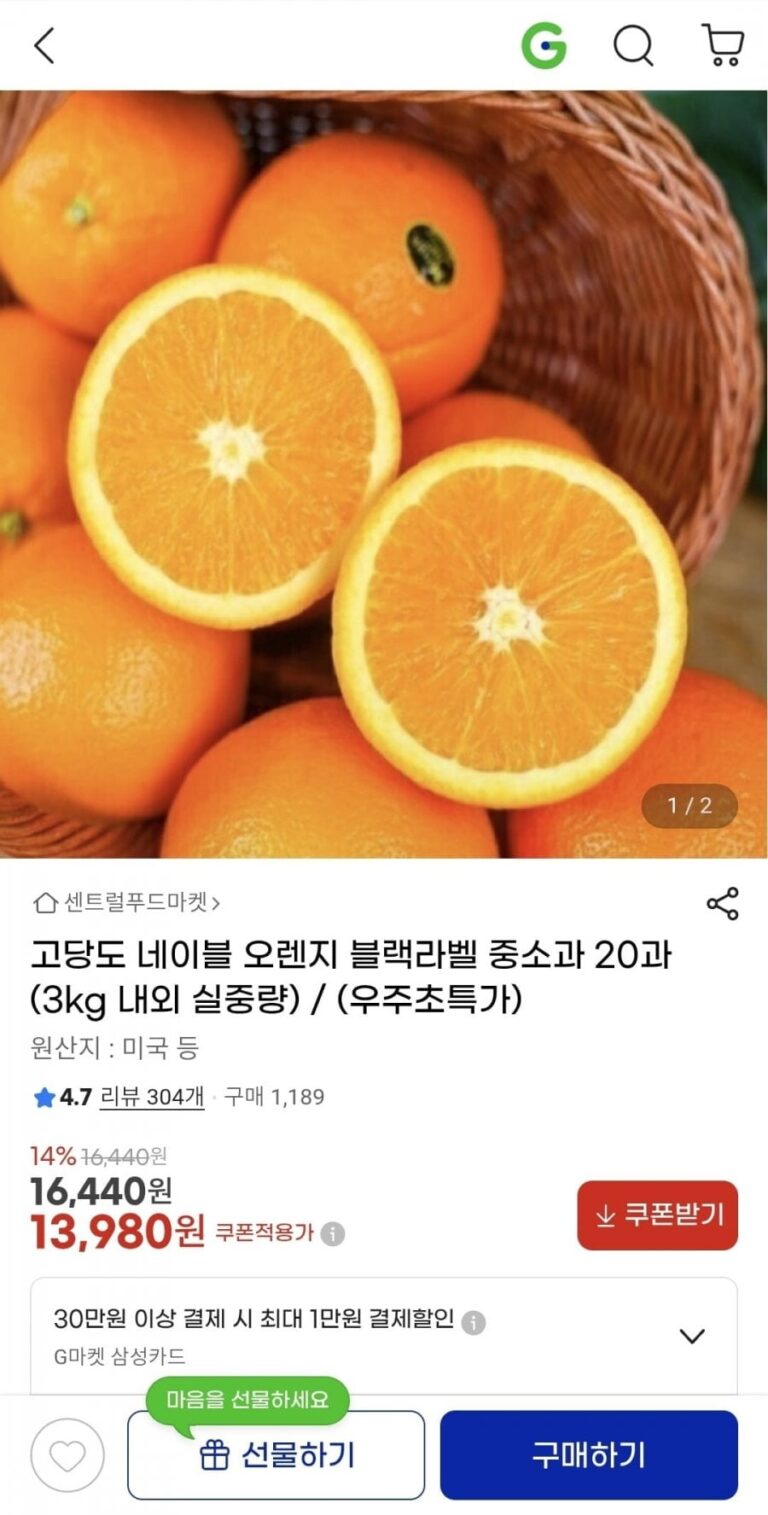Open the Gmarket home logo
This screenshot has height=1515, width=768.
pyautogui.click(x=543, y=46)
